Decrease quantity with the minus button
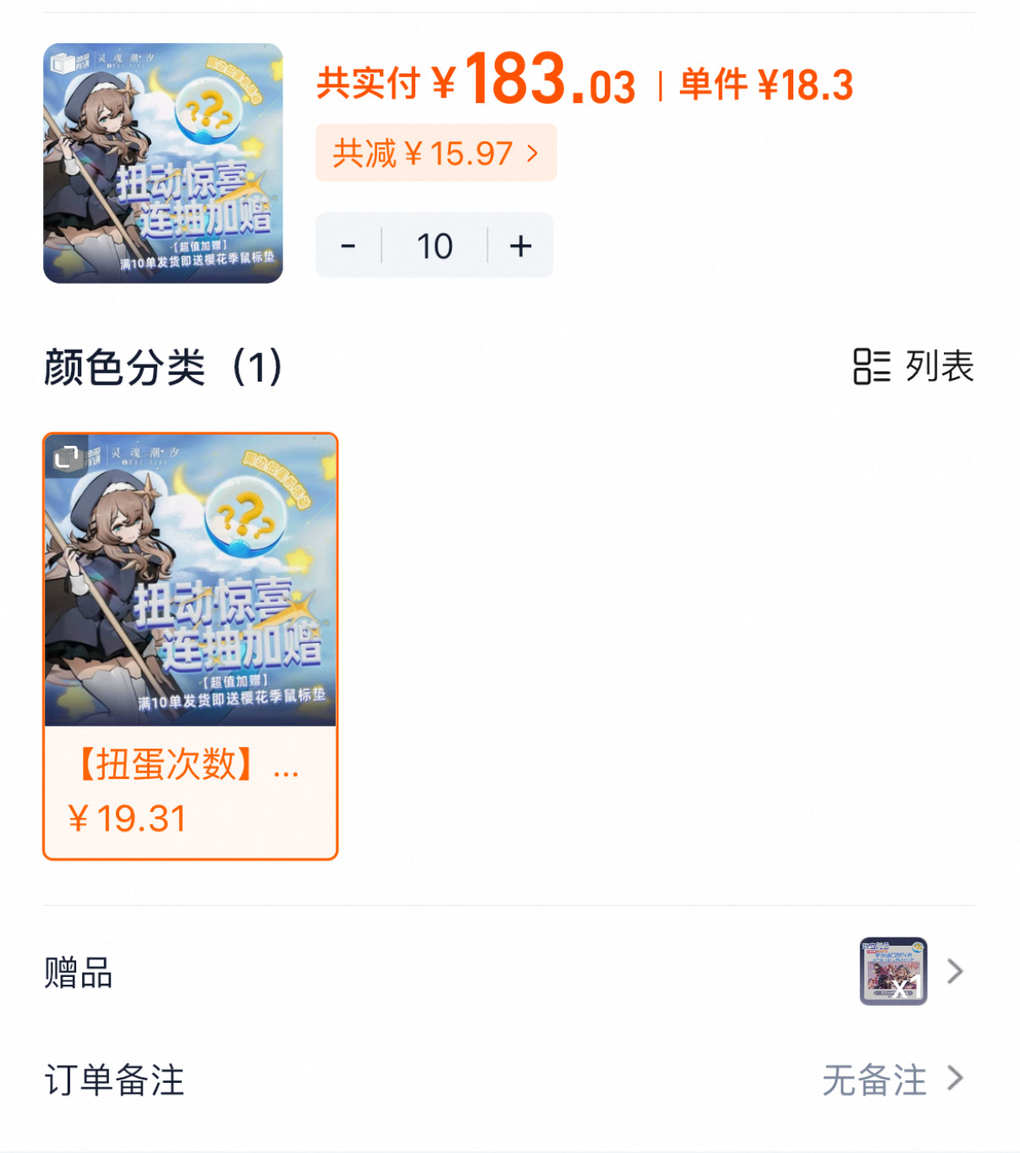This screenshot has width=1020, height=1153. coord(348,246)
